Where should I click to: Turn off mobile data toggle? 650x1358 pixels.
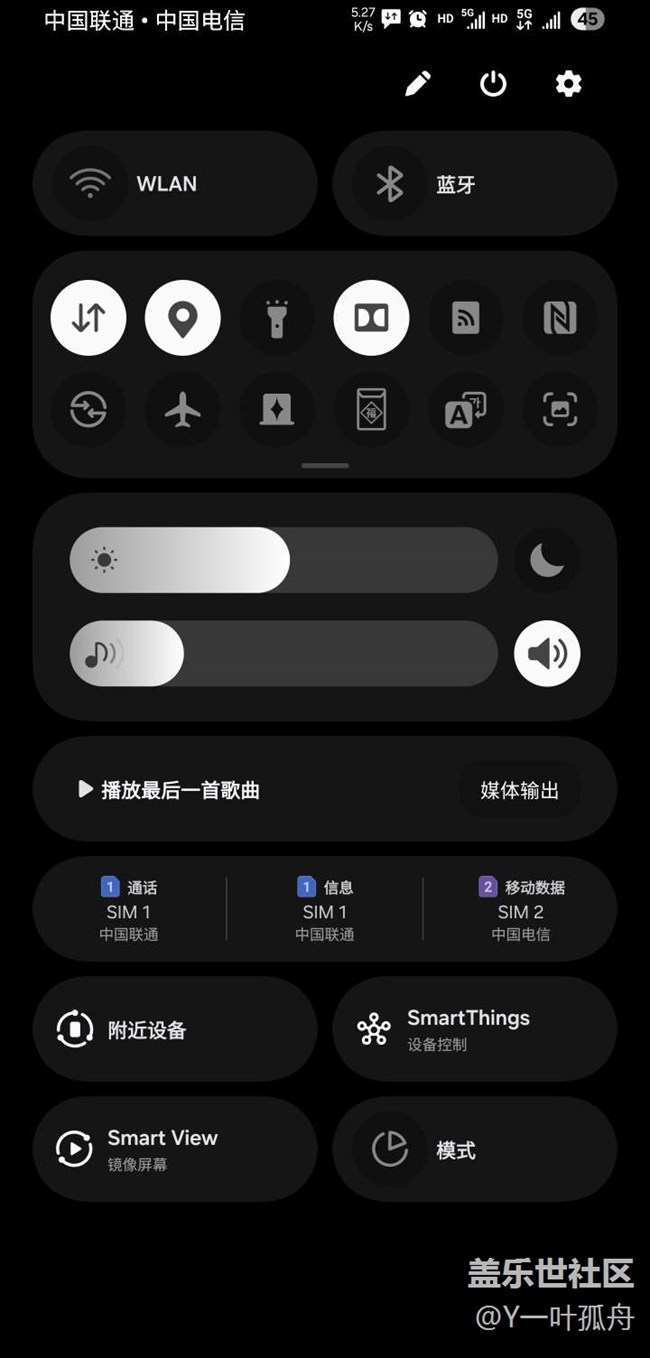[88, 318]
